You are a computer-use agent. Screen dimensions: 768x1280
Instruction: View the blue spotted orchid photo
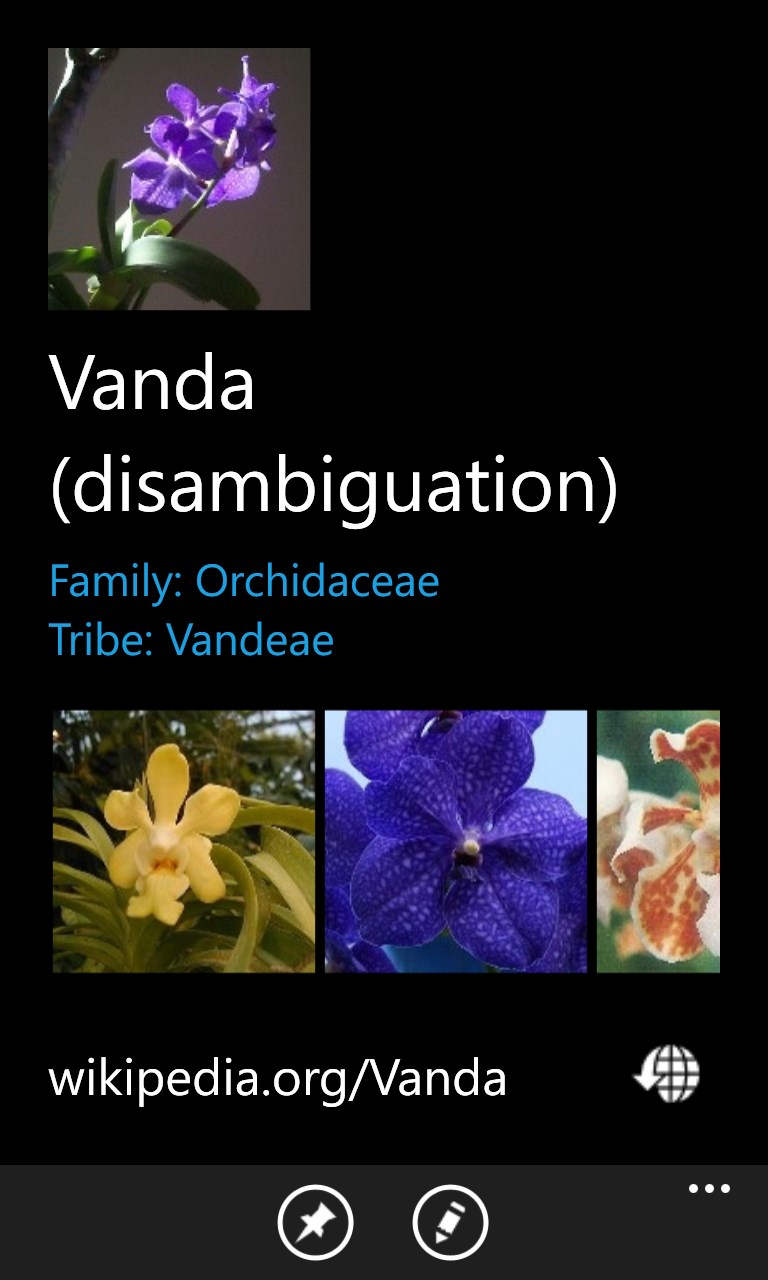456,841
